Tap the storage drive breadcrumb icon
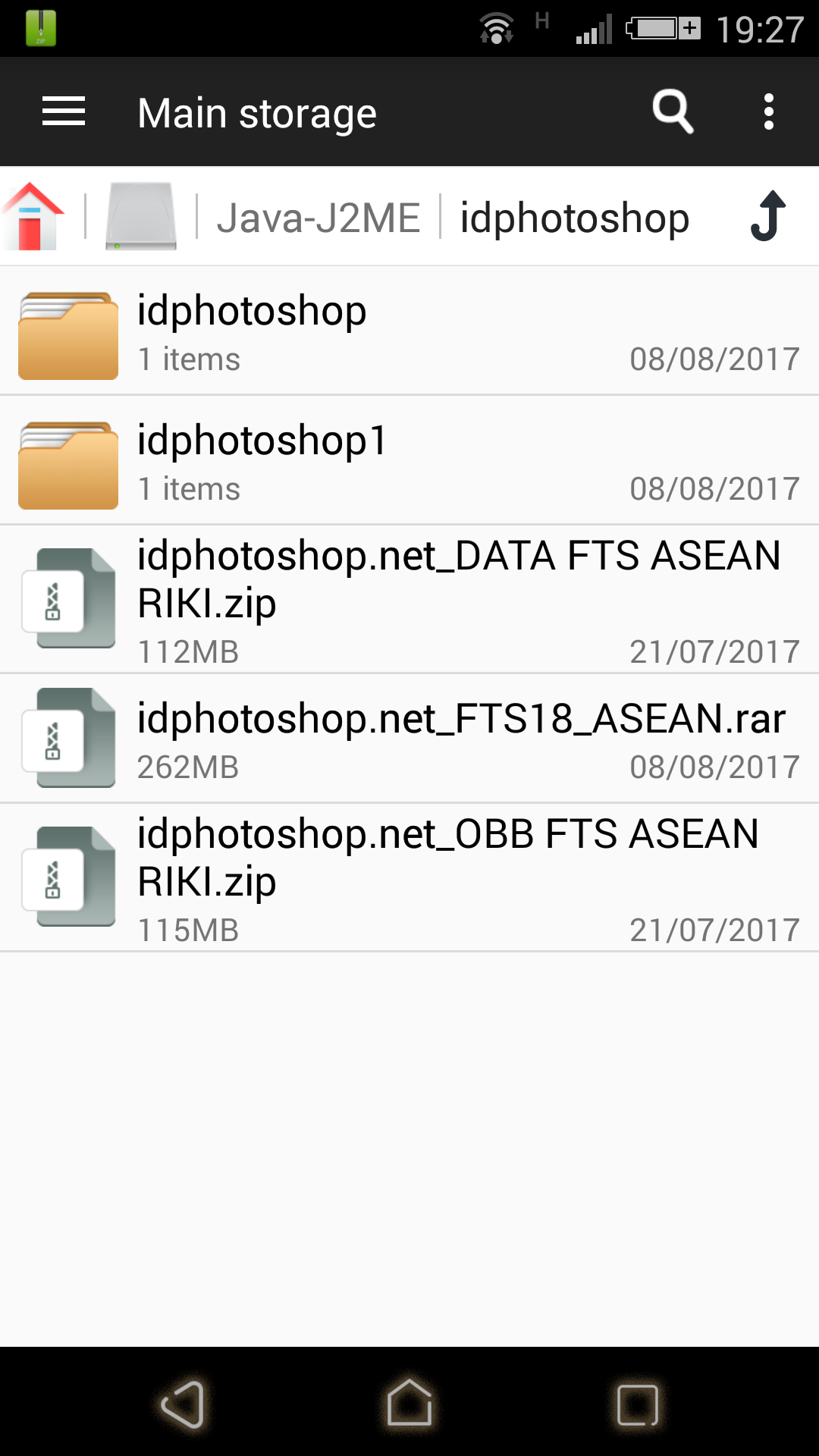This screenshot has height=1456, width=819. pyautogui.click(x=141, y=217)
